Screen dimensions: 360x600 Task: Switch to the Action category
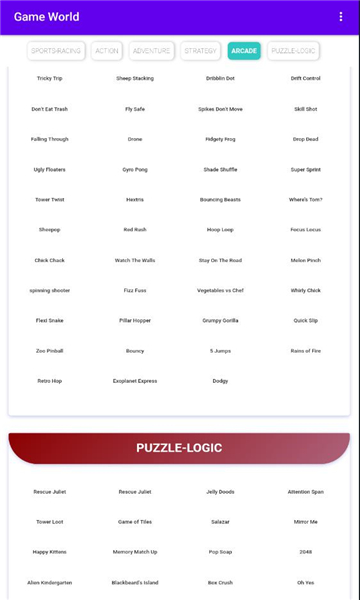[107, 51]
